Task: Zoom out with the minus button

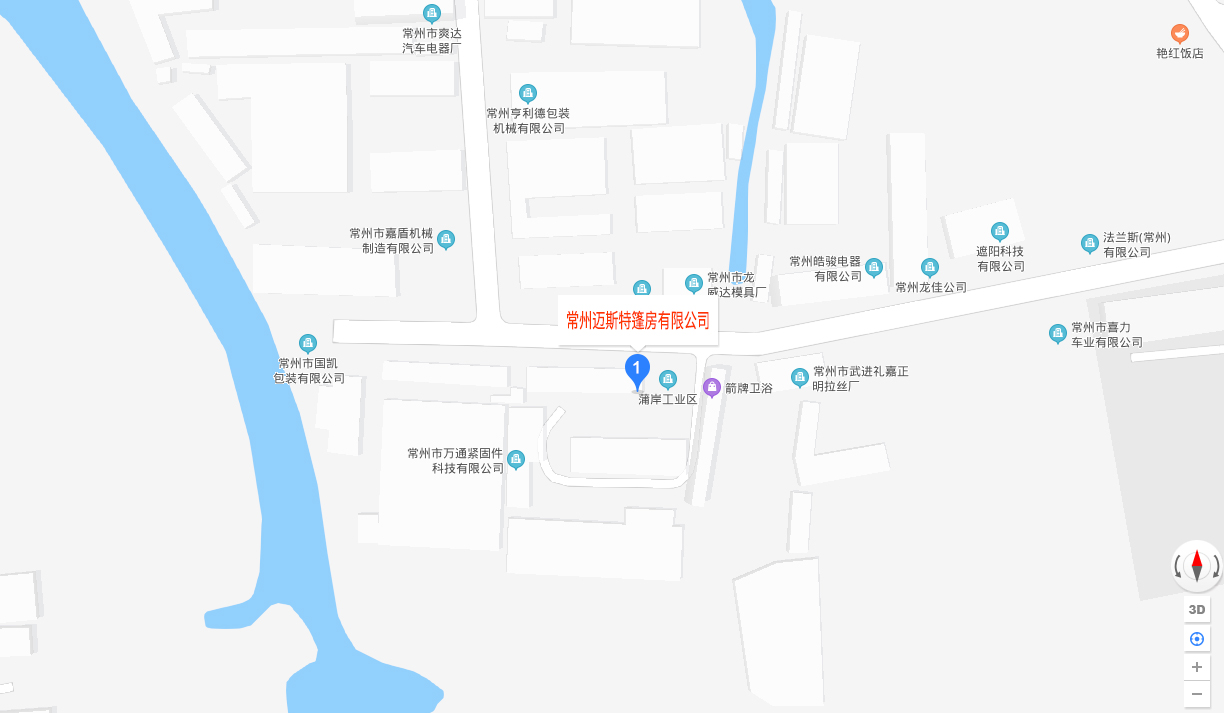Action: tap(1196, 693)
